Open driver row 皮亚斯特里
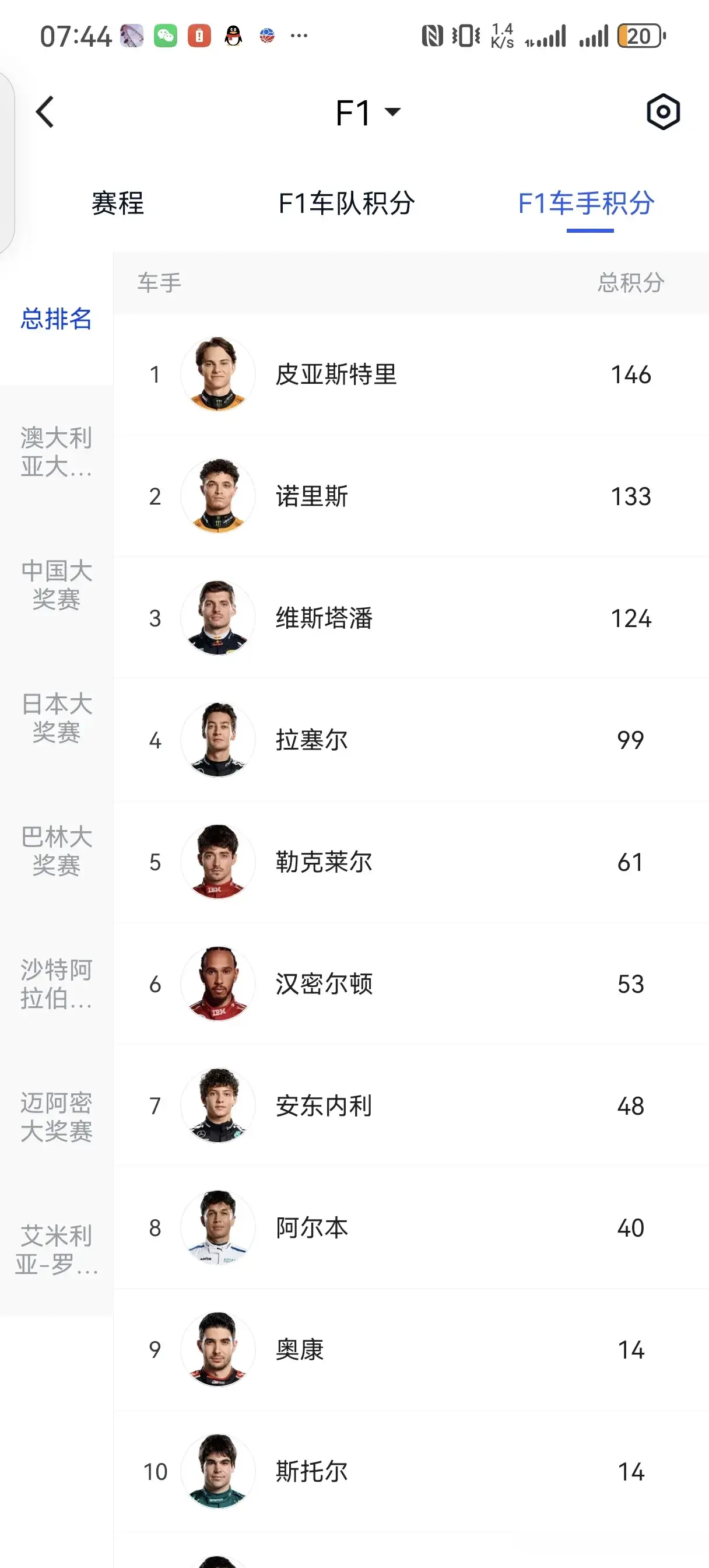This screenshot has height=1568, width=709. tap(411, 374)
